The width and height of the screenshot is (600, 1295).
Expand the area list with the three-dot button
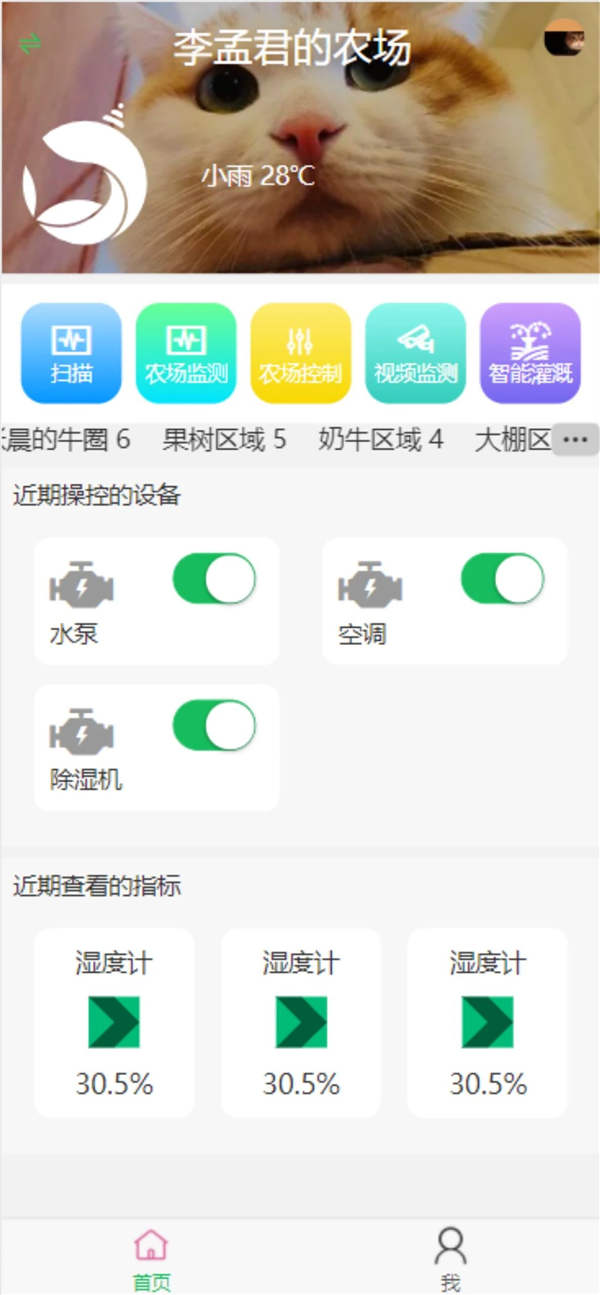tap(576, 440)
